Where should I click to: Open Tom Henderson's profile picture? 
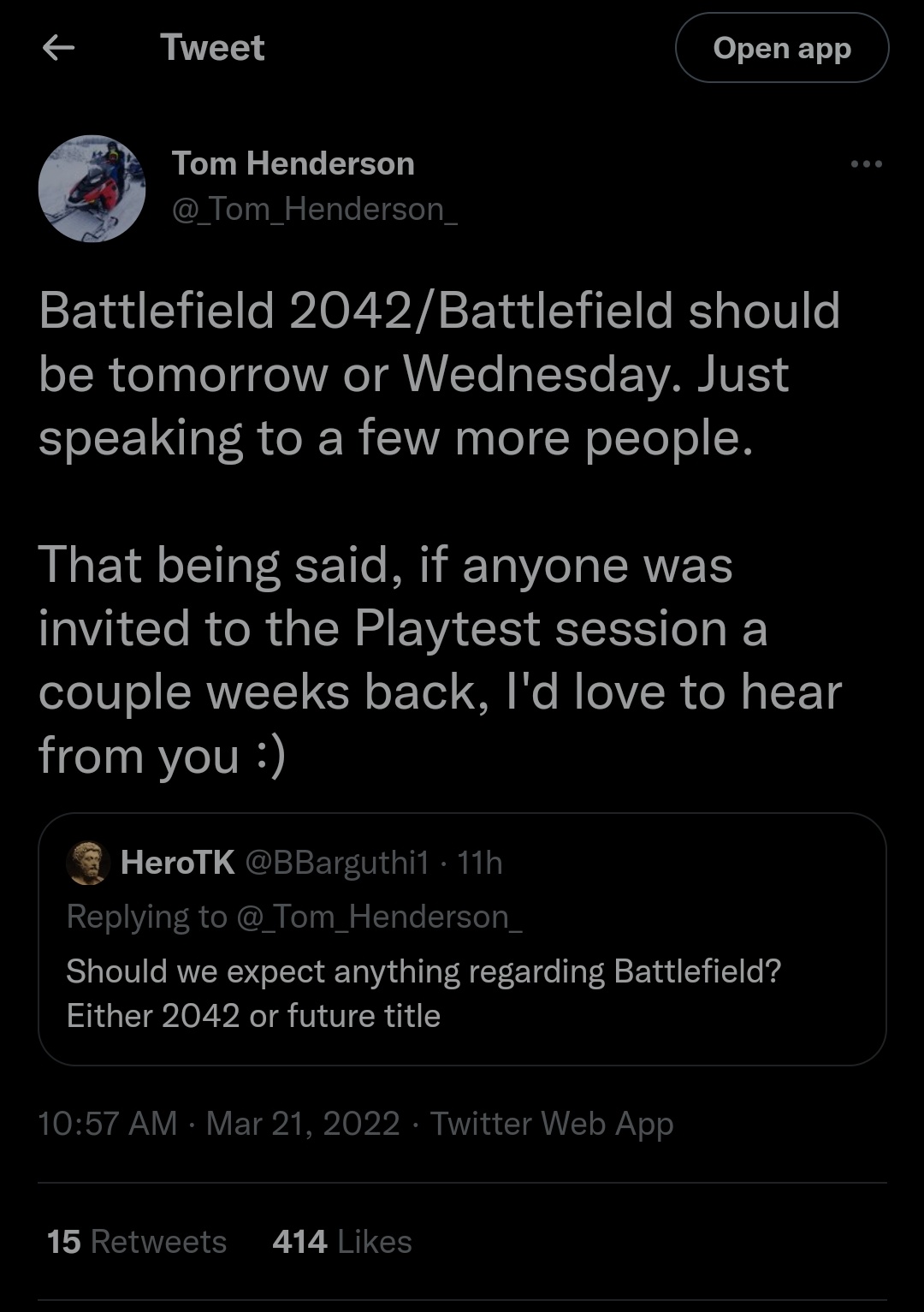92,188
